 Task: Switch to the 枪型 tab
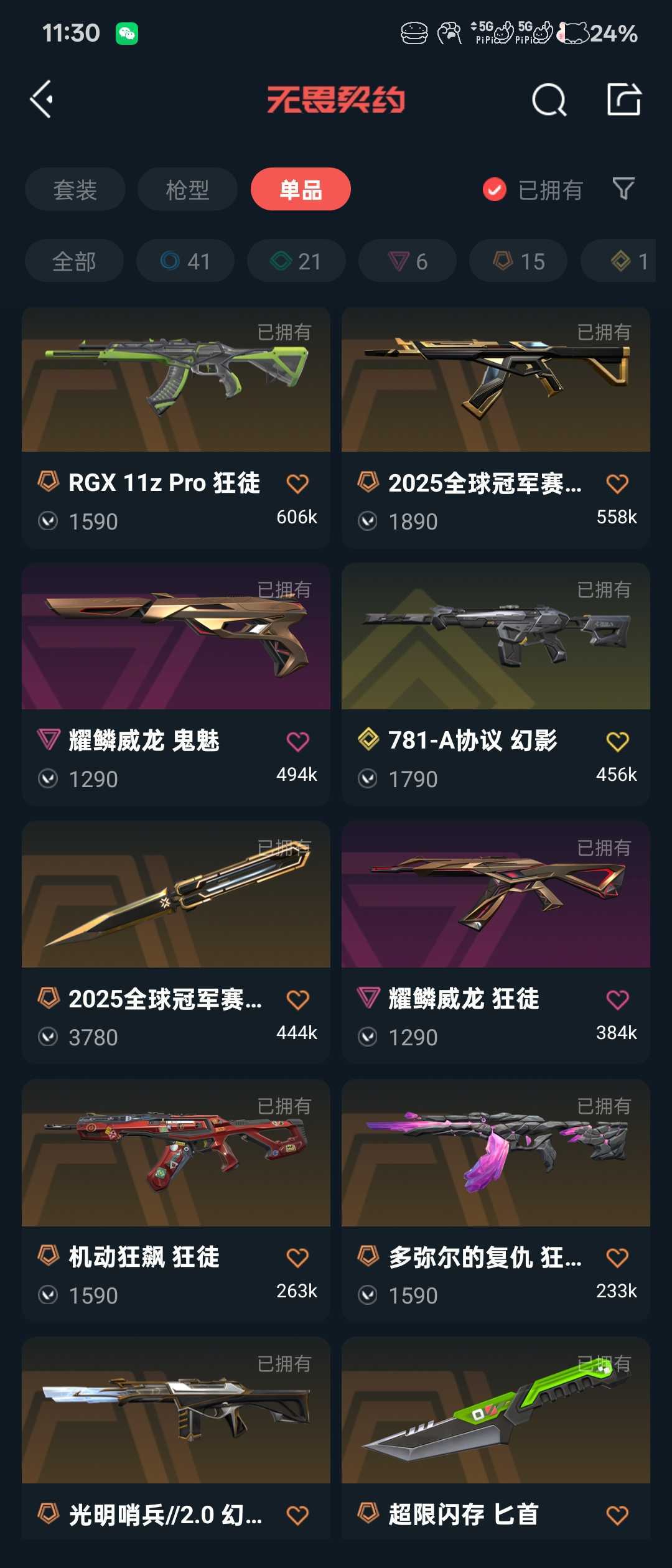[187, 189]
